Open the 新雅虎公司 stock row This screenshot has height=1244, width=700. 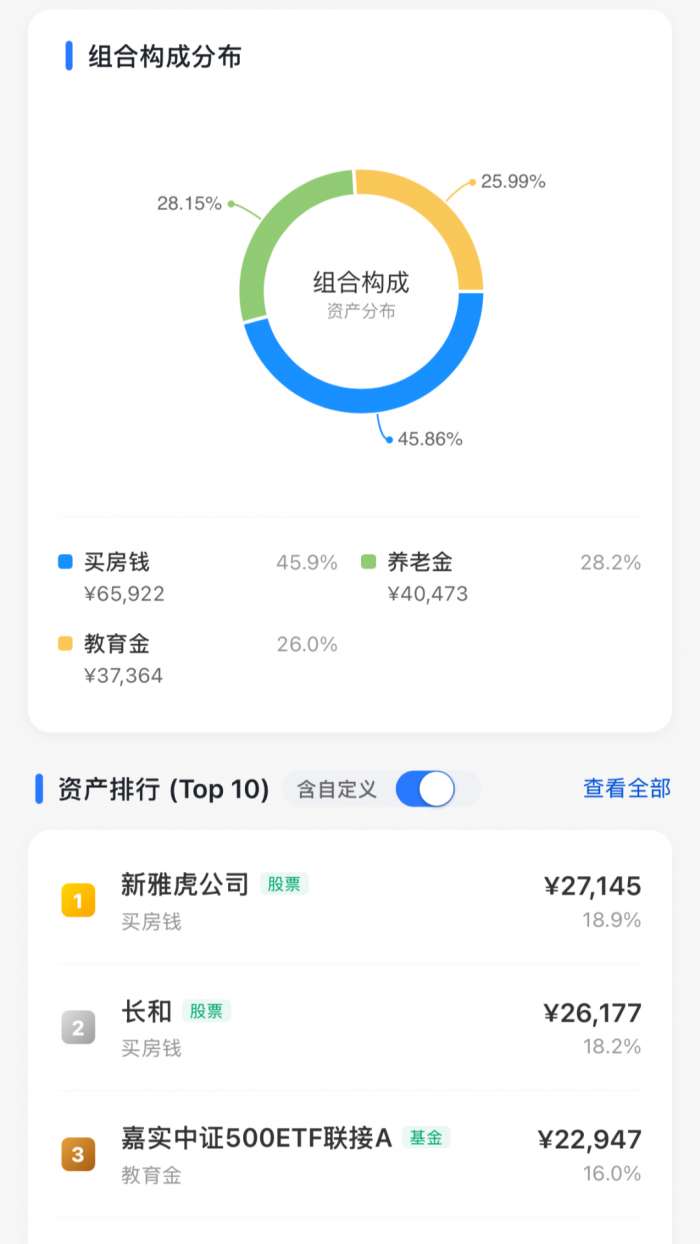[350, 901]
